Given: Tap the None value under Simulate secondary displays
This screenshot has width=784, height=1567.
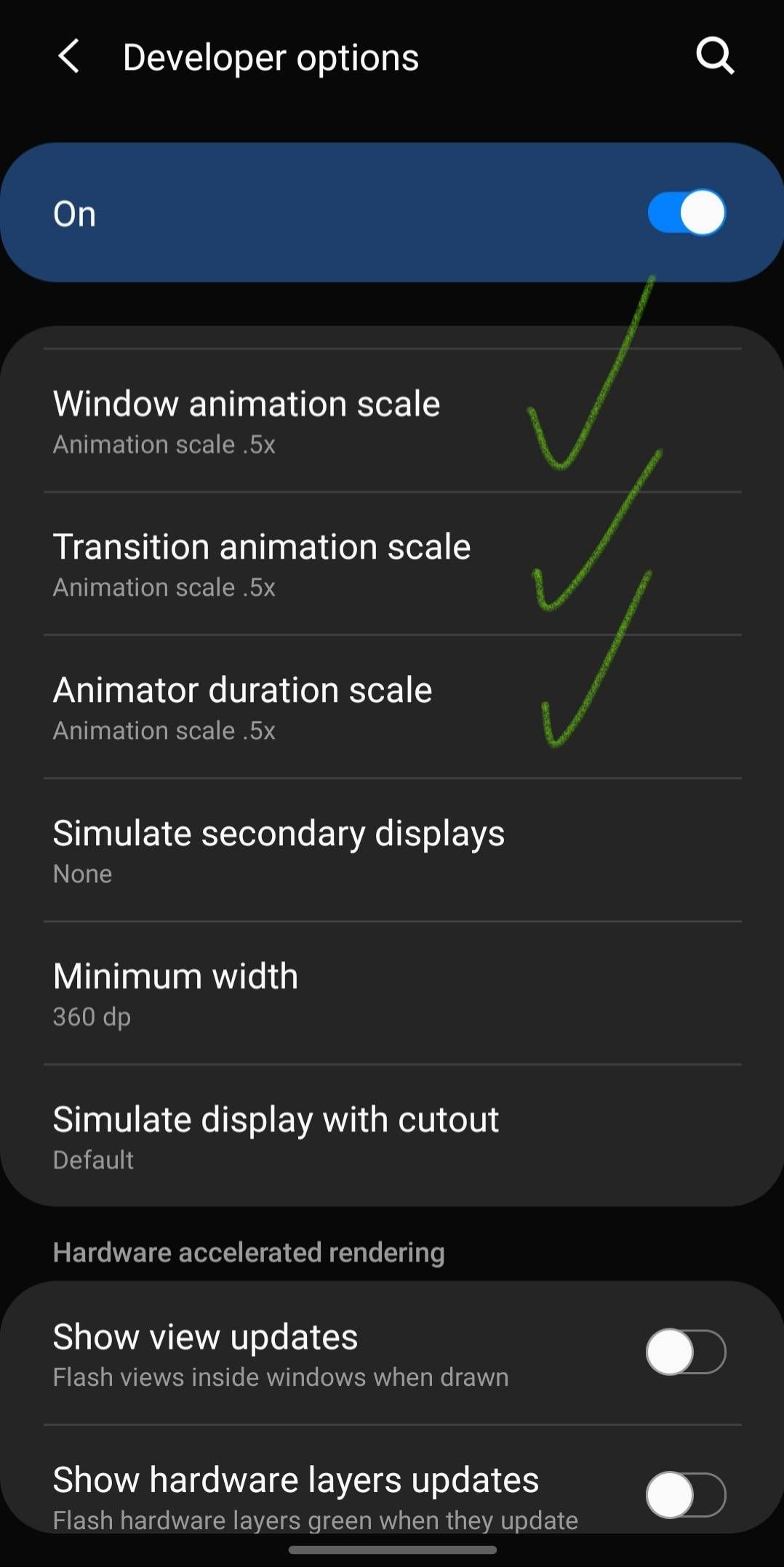Looking at the screenshot, I should (82, 873).
